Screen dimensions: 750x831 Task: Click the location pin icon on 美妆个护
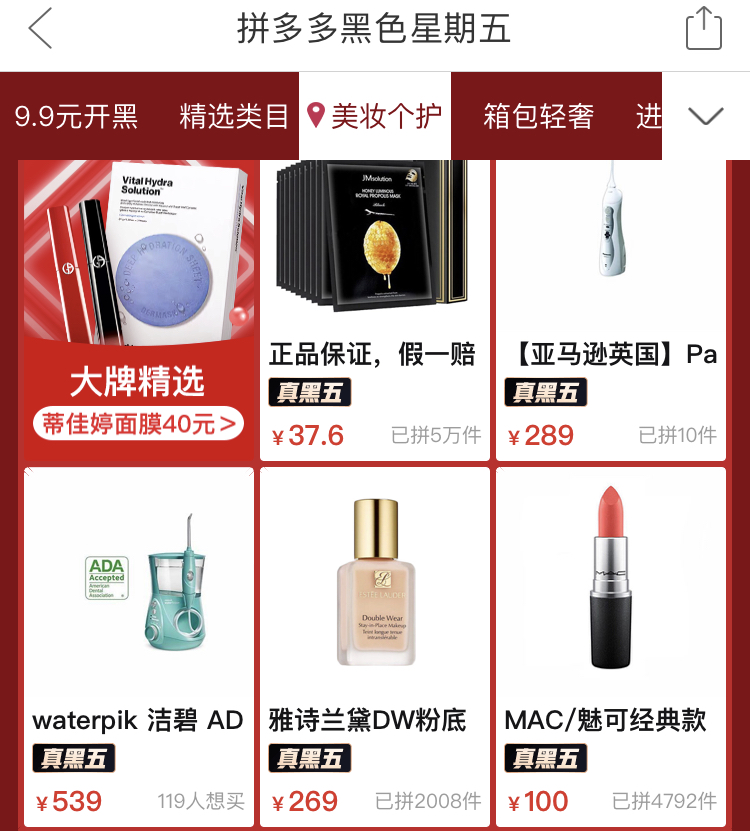318,114
